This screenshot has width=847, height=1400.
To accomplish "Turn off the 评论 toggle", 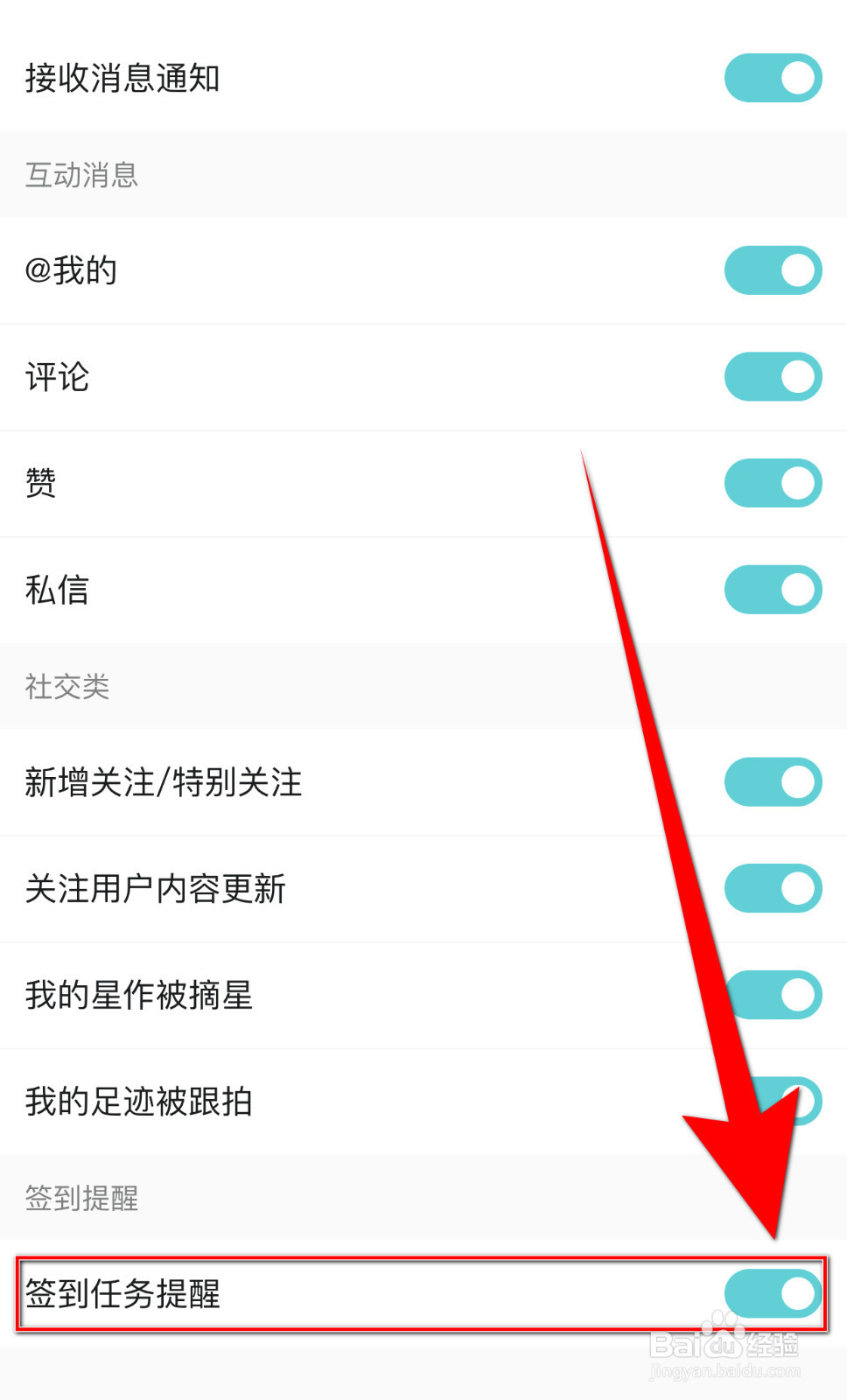I will (x=773, y=377).
